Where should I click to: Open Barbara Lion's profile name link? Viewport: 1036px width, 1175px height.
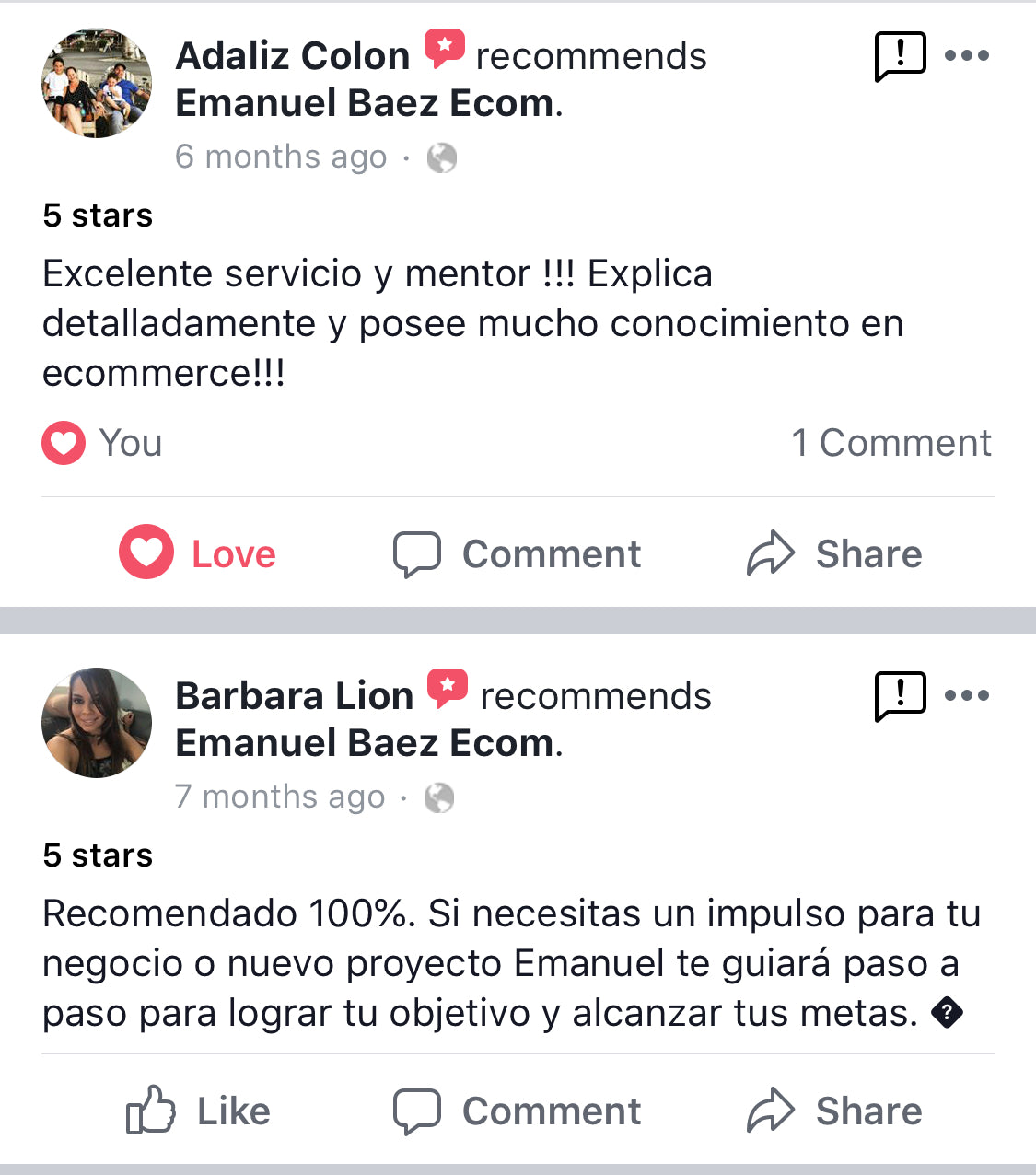point(295,696)
